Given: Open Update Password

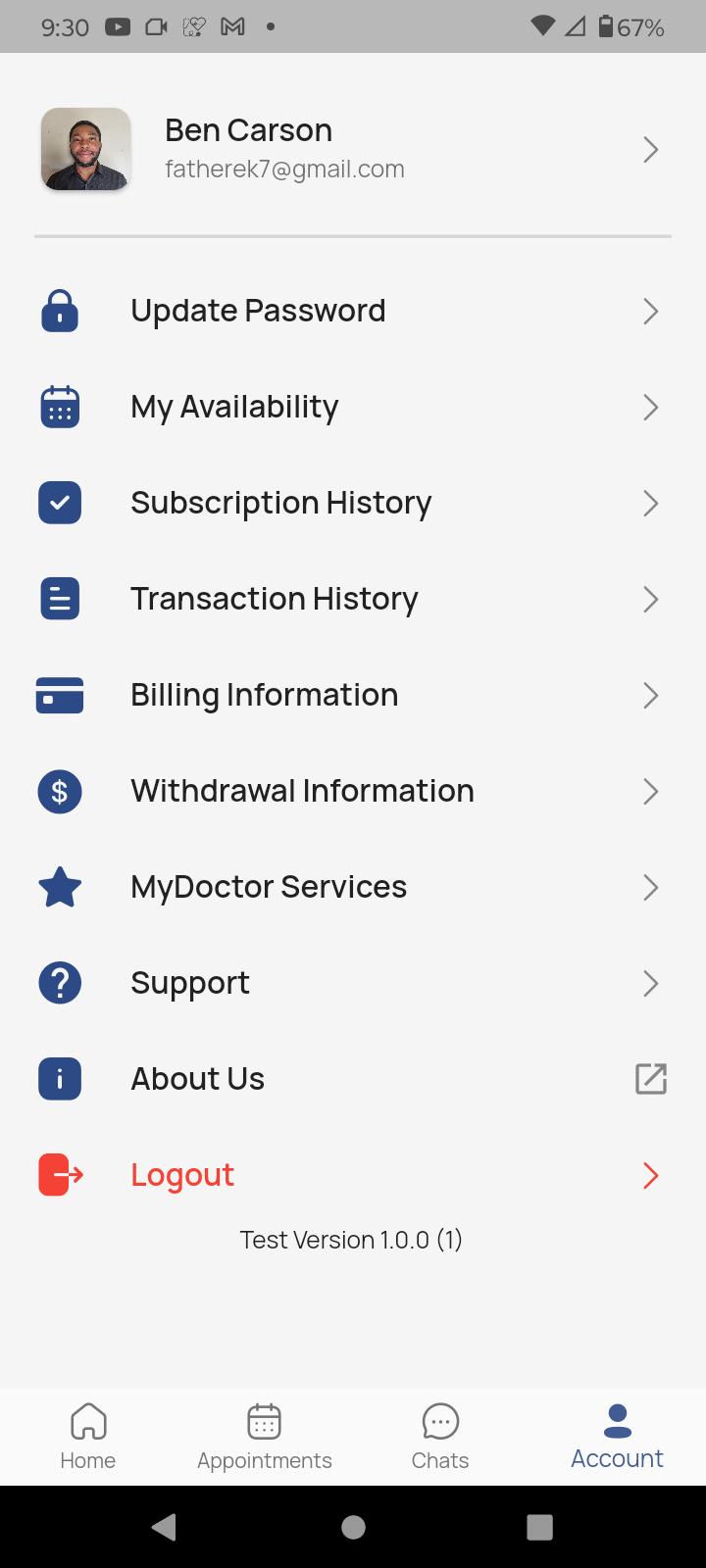Looking at the screenshot, I should click(353, 311).
